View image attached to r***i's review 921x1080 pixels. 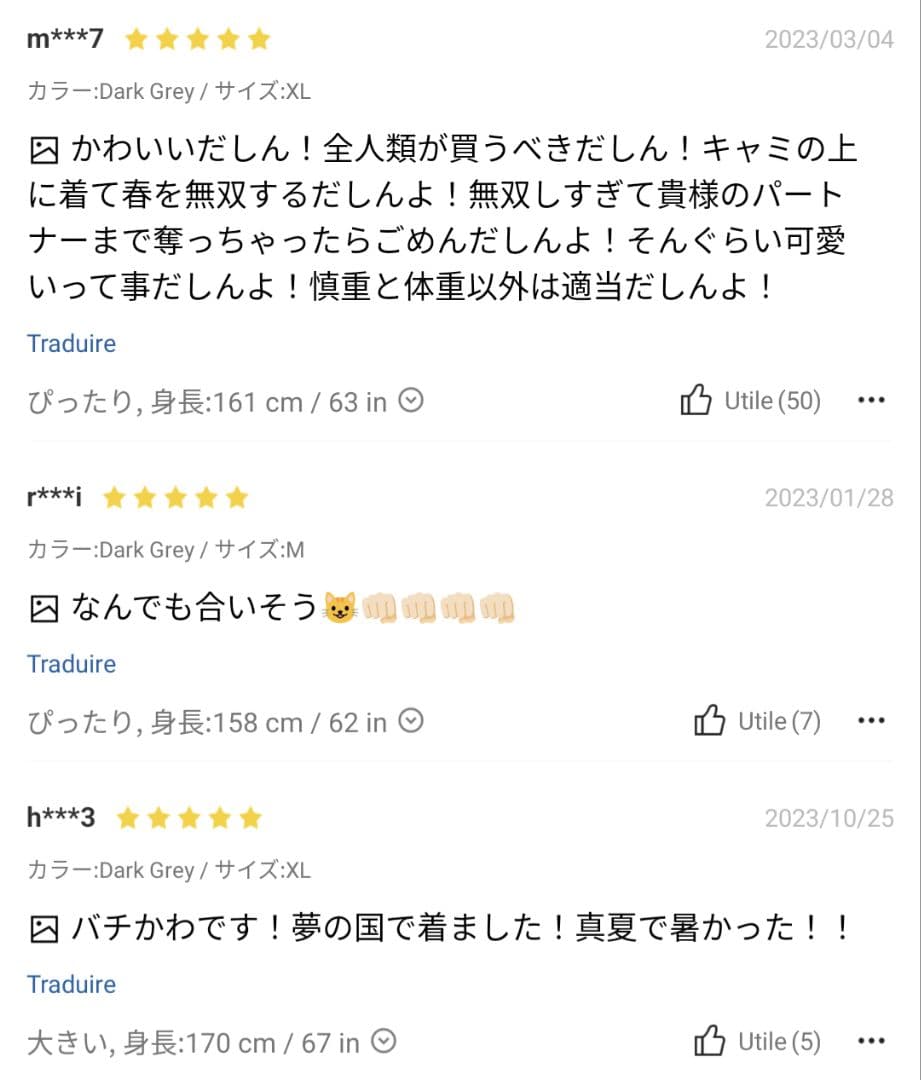tap(45, 608)
